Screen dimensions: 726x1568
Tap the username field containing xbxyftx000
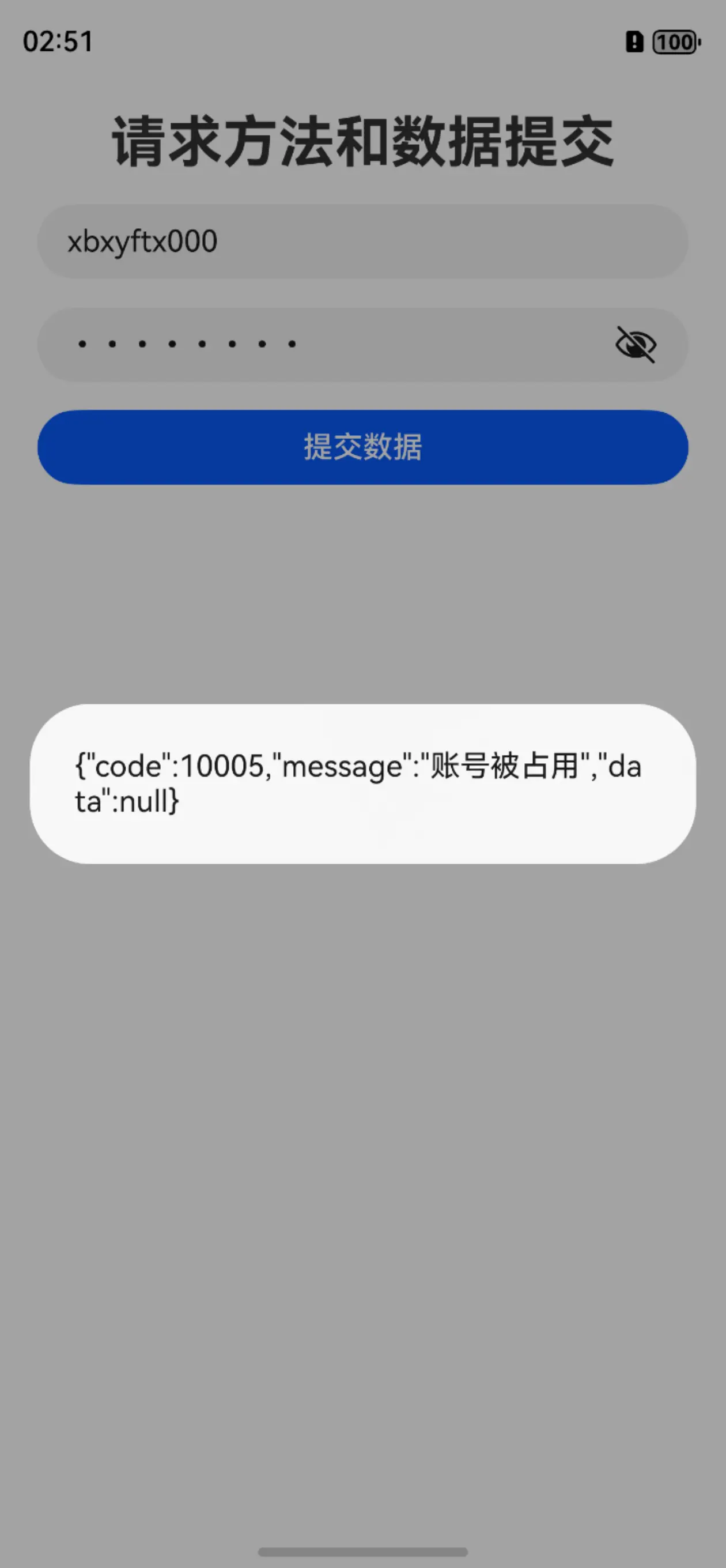point(362,242)
